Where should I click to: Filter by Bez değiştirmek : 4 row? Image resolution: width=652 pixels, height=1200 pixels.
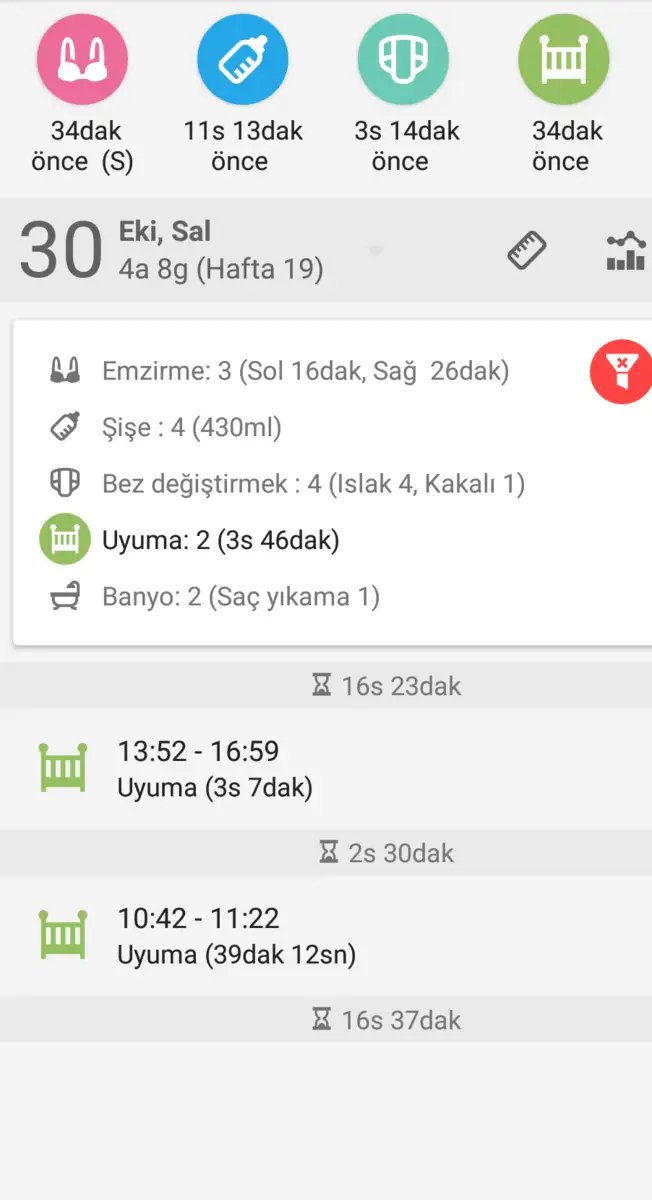[313, 485]
